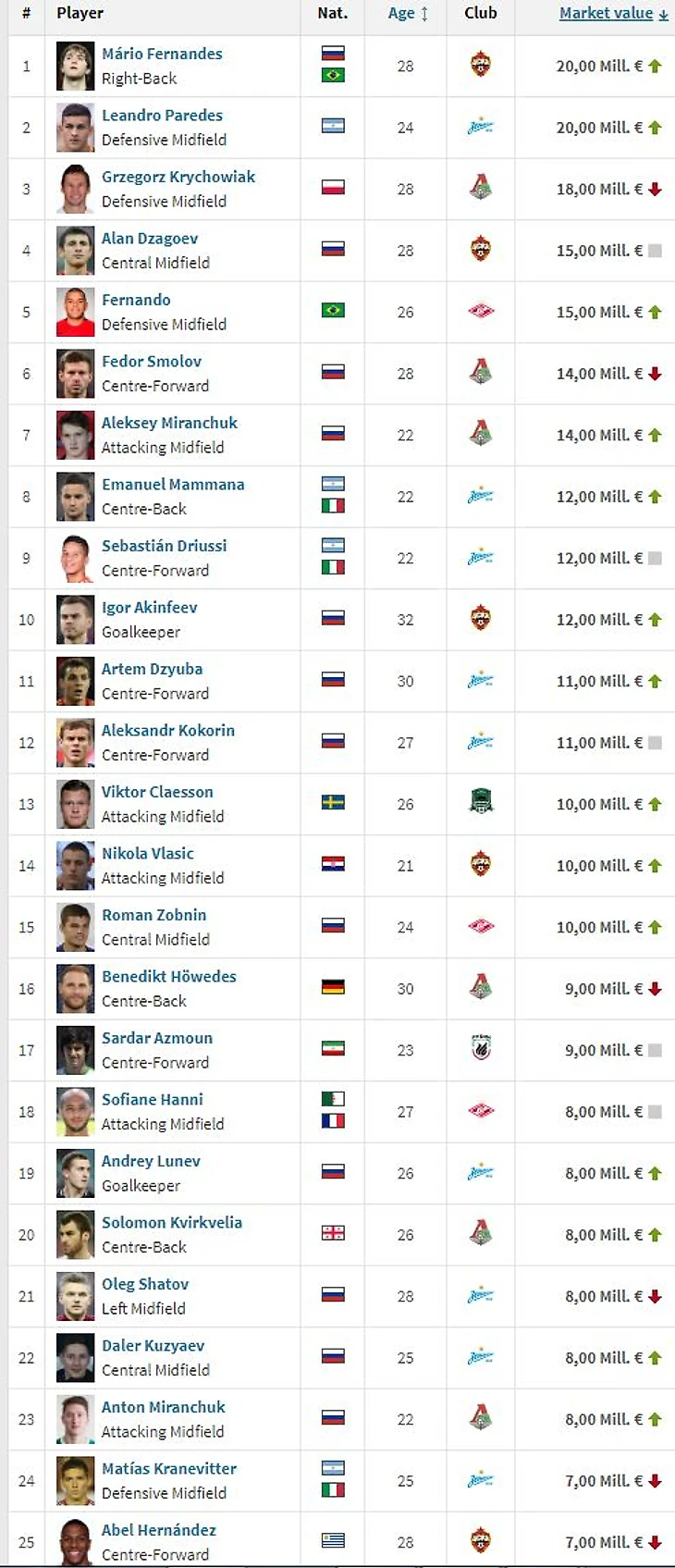Viewport: 675px width, 1568px height.
Task: Open Daler Kuzyaev's profile
Action: [x=153, y=1345]
